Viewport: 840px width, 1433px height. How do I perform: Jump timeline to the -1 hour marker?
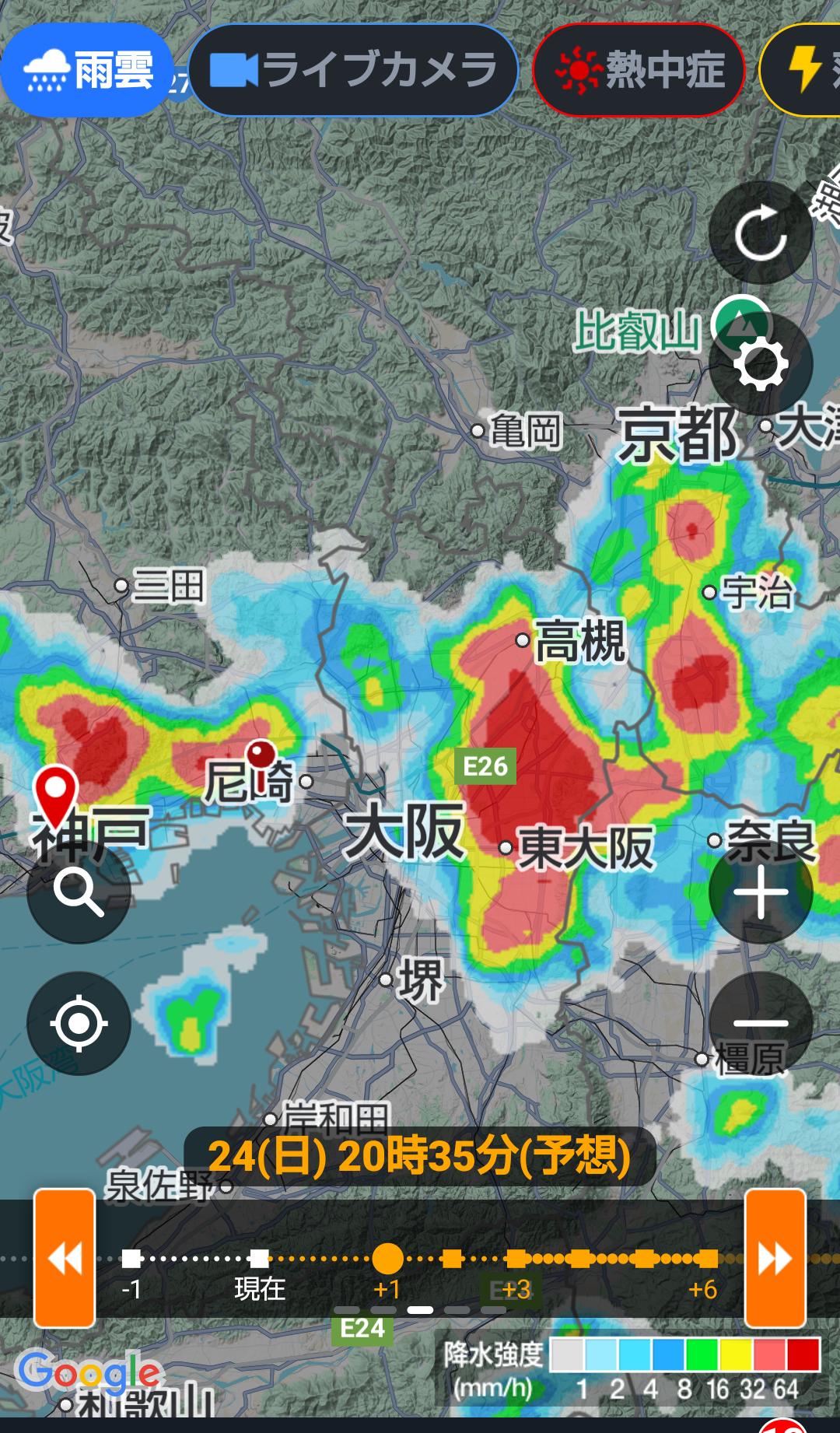[x=131, y=1258]
